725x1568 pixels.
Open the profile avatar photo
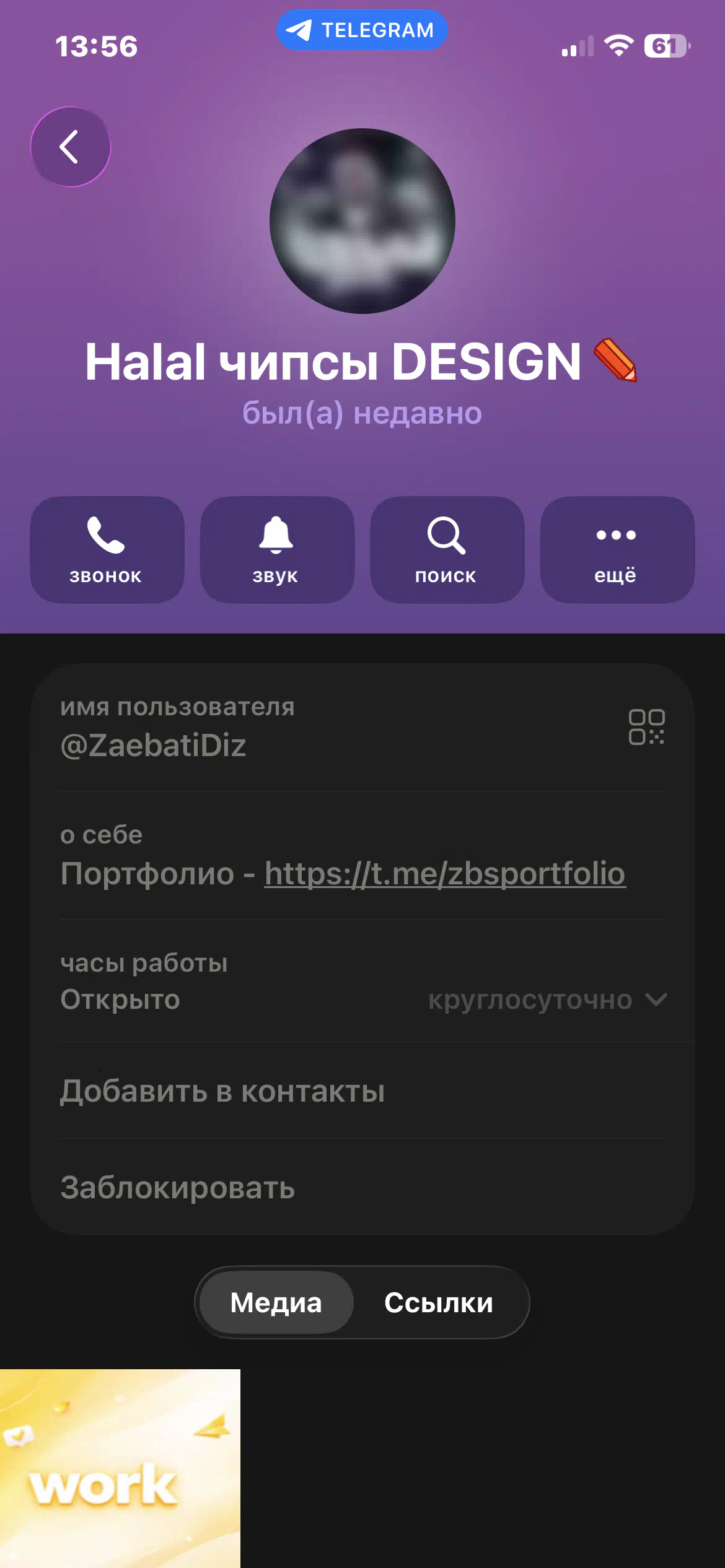tap(362, 221)
